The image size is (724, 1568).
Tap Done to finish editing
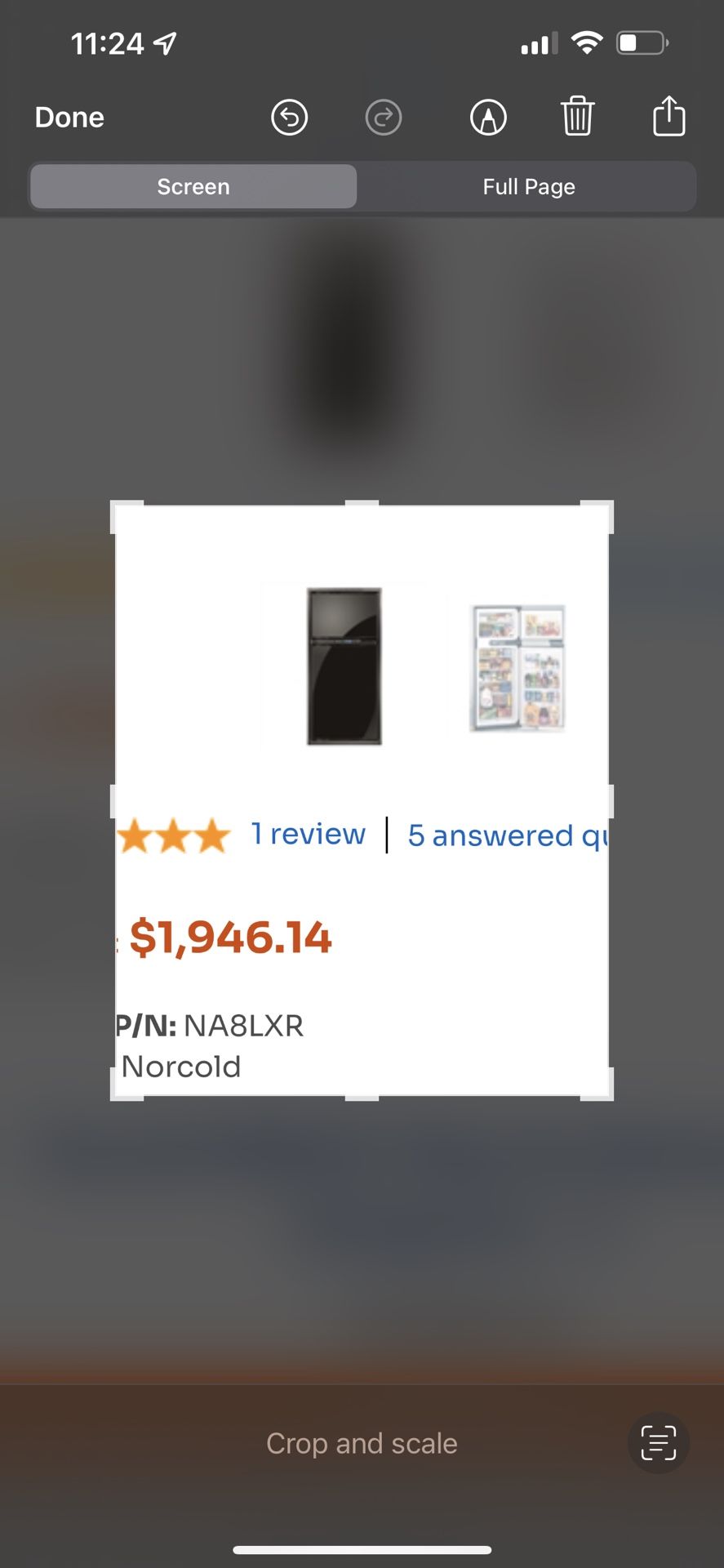(x=69, y=118)
